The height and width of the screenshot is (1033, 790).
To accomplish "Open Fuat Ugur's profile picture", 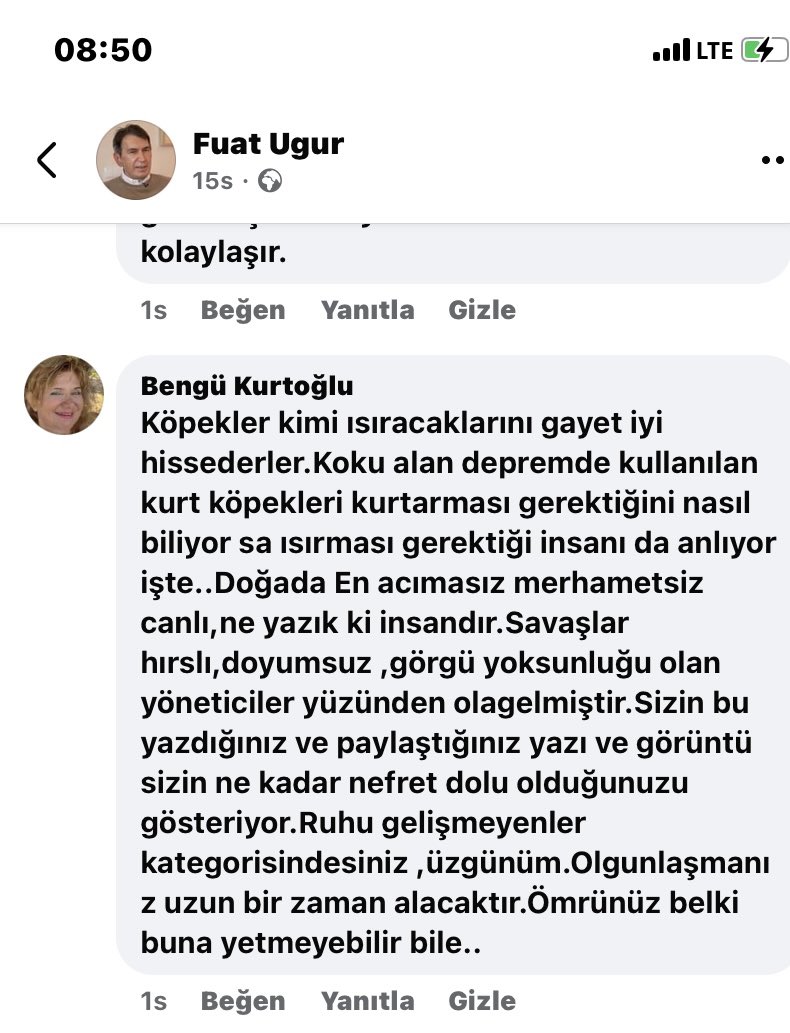I will (x=136, y=159).
